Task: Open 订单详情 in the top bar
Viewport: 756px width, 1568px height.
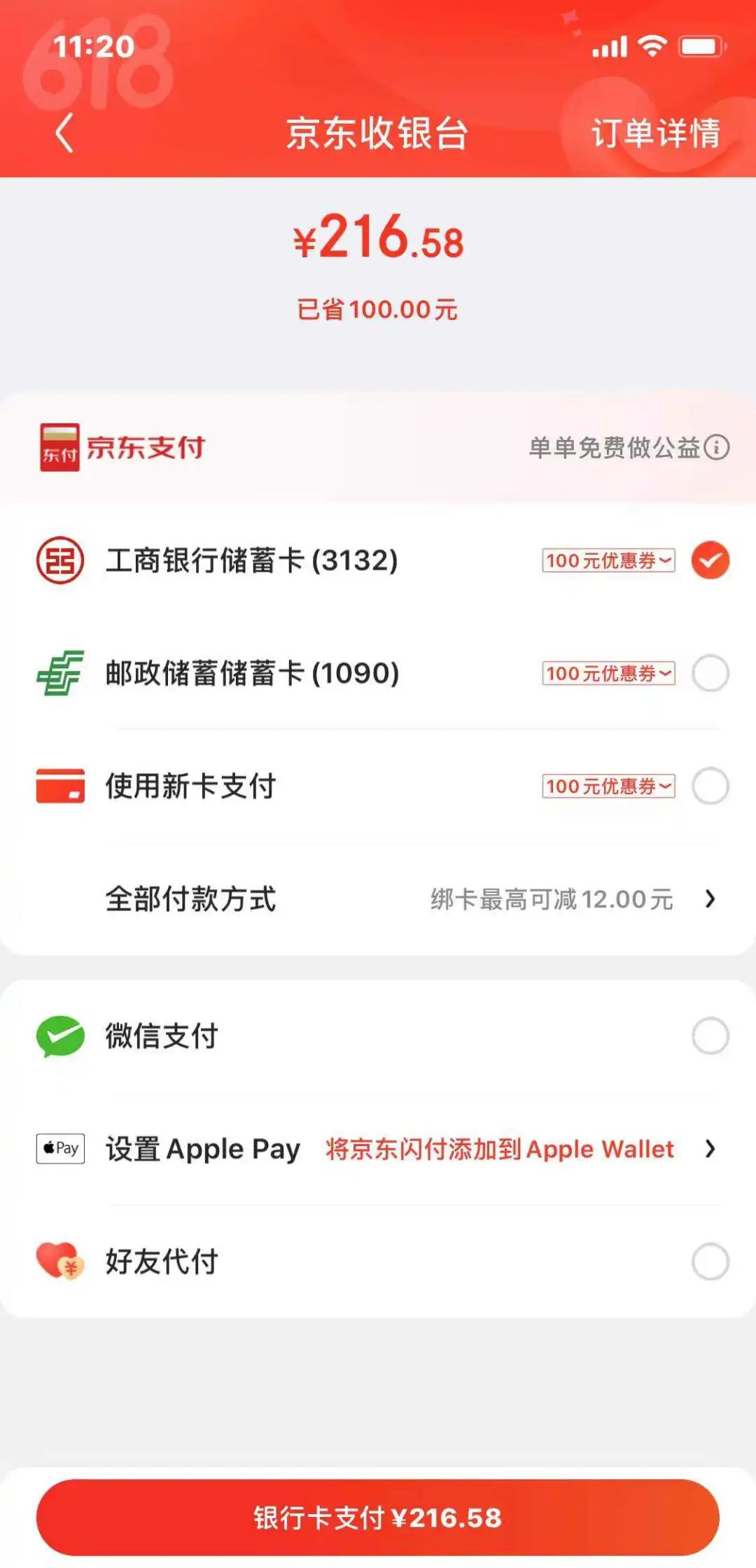Action: [655, 133]
